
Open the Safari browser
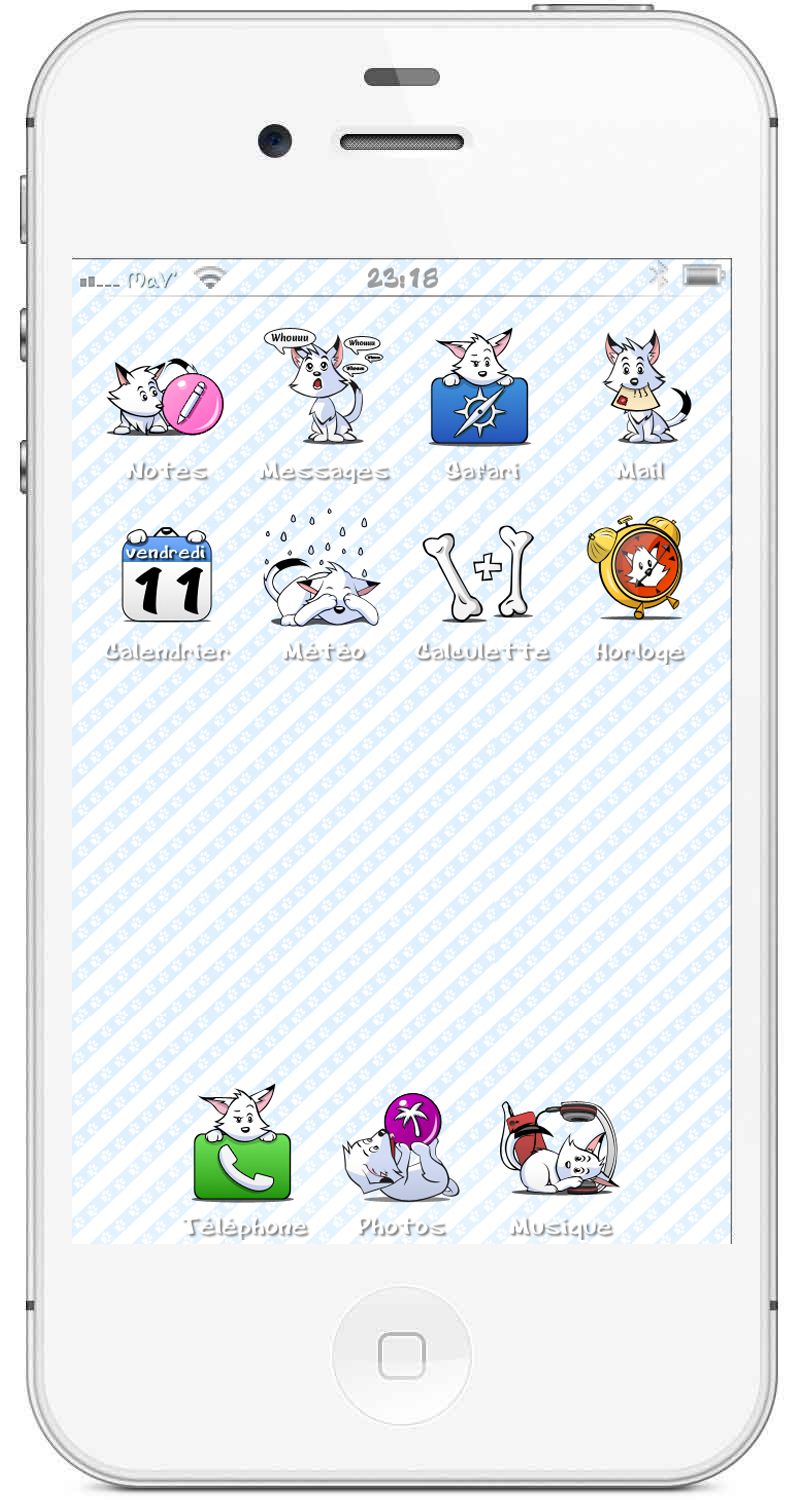(x=480, y=392)
